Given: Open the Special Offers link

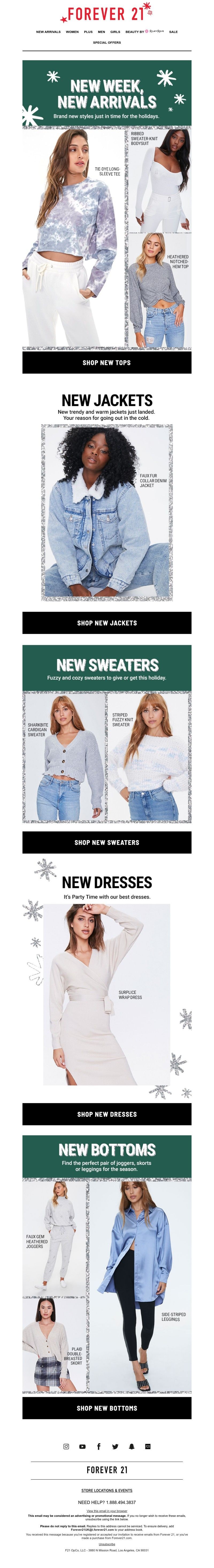Looking at the screenshot, I should click(107, 43).
